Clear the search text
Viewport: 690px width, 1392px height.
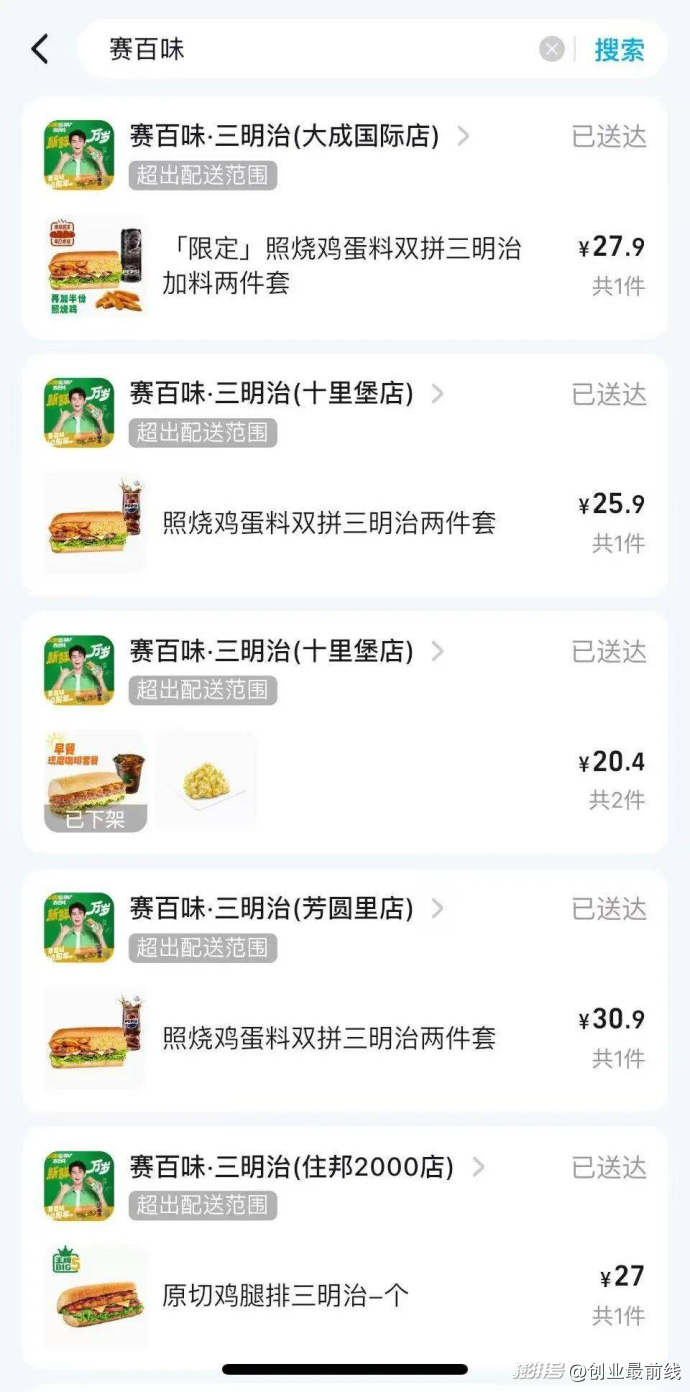click(x=552, y=49)
